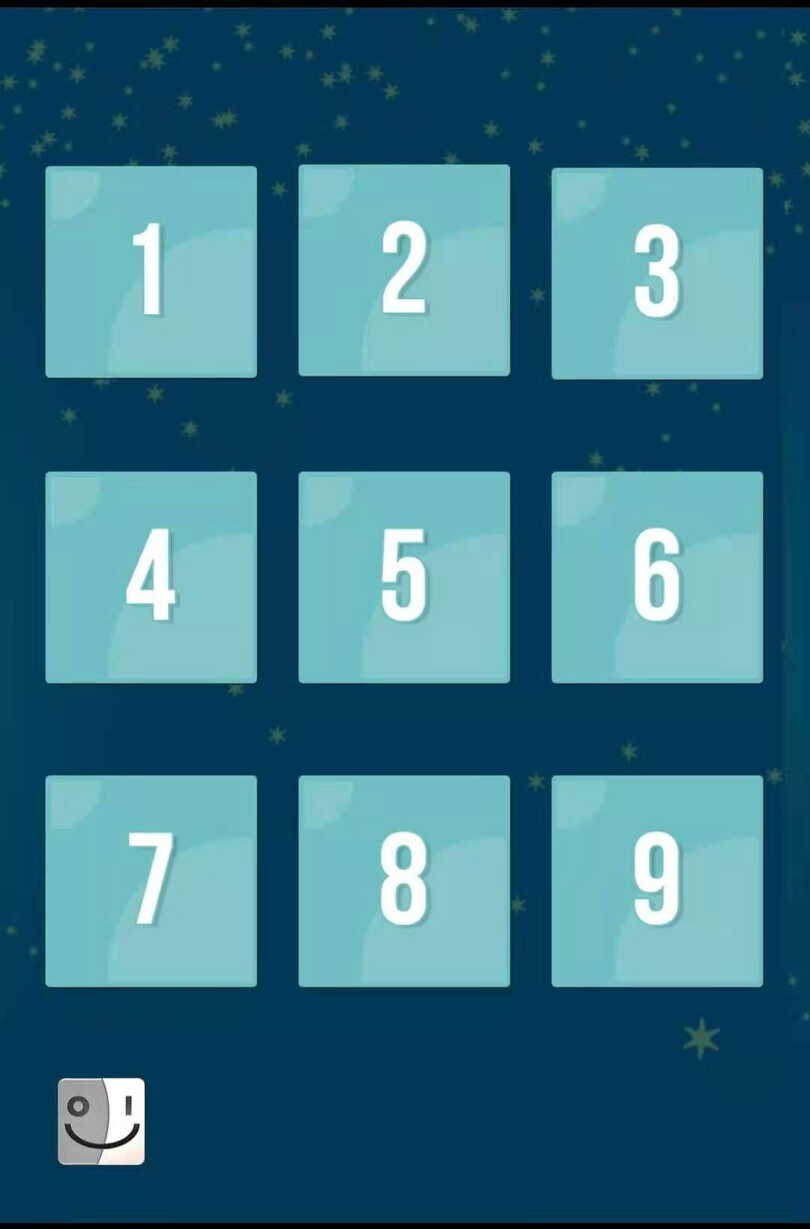
Task: Tap the winking smiley face icon
Action: click(x=101, y=1121)
